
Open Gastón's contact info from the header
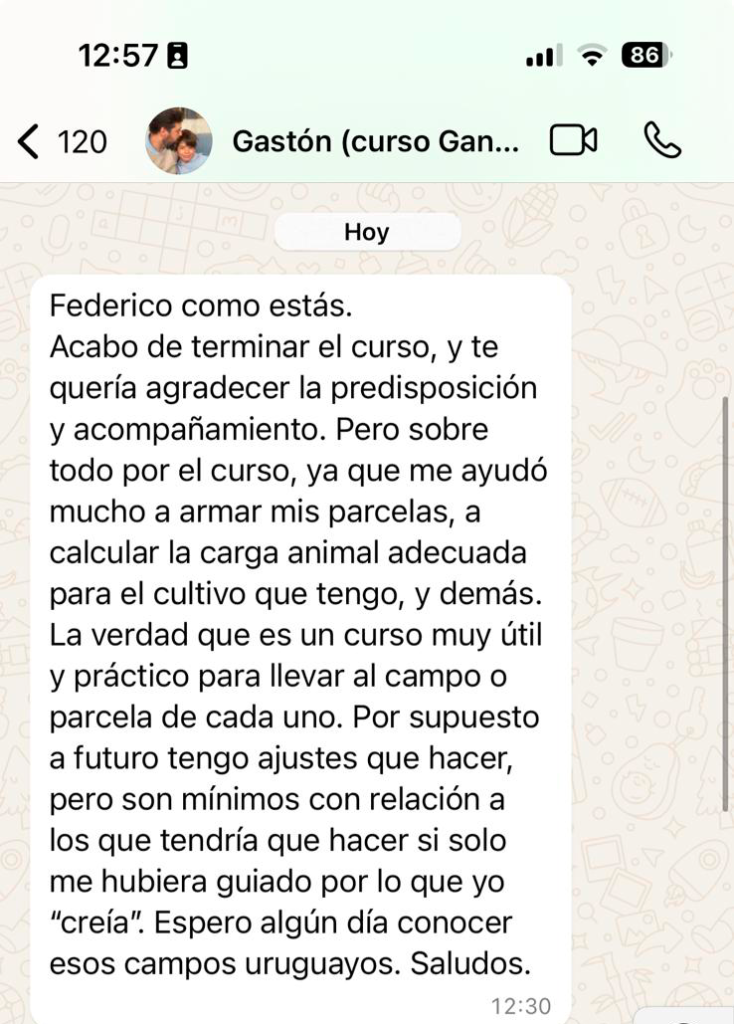point(376,142)
